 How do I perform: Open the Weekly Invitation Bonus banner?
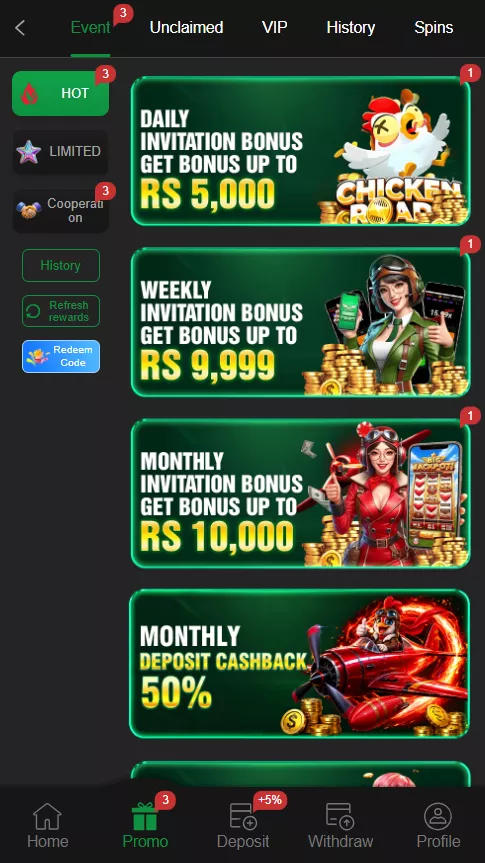(x=300, y=322)
